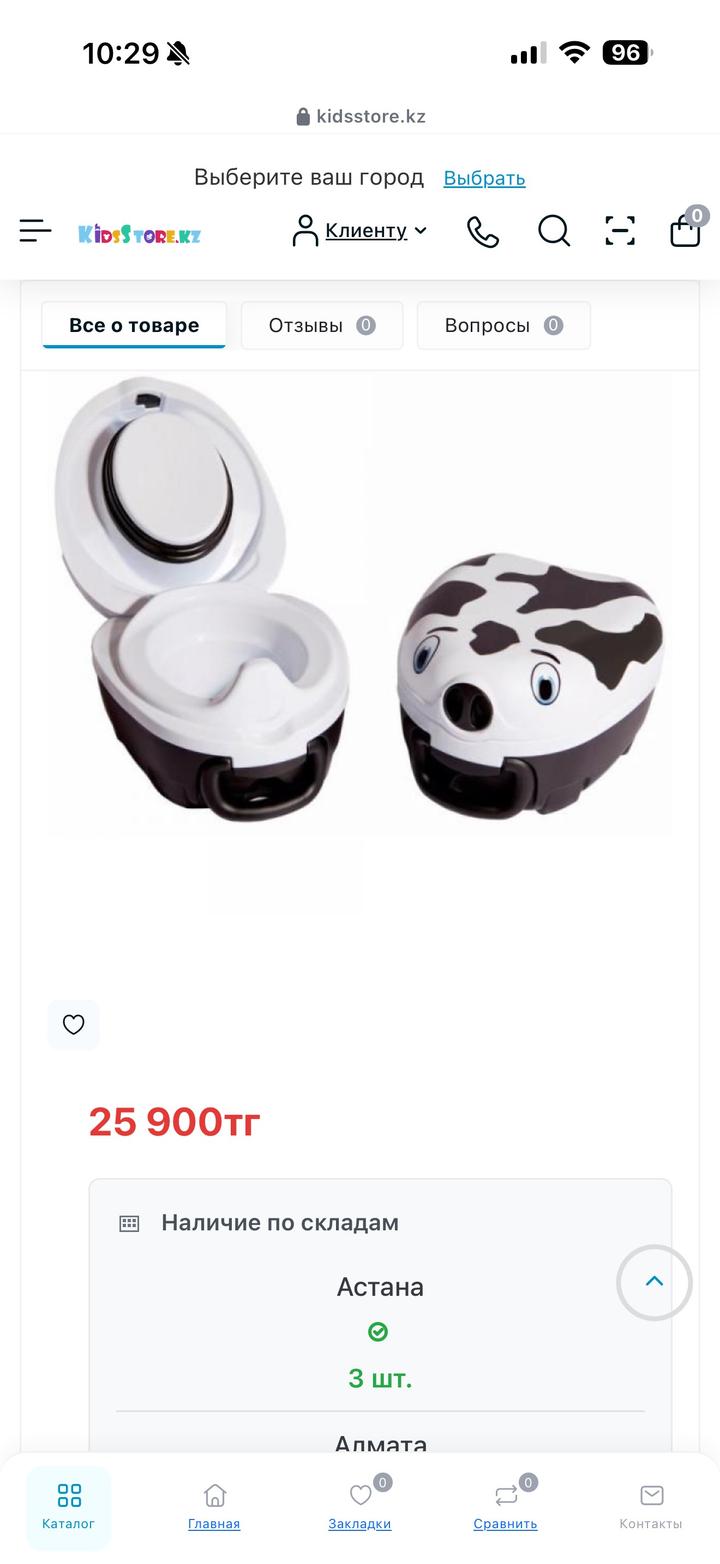Open the barcode scanner icon
Viewport: 720px width, 1564px height.
(x=620, y=231)
